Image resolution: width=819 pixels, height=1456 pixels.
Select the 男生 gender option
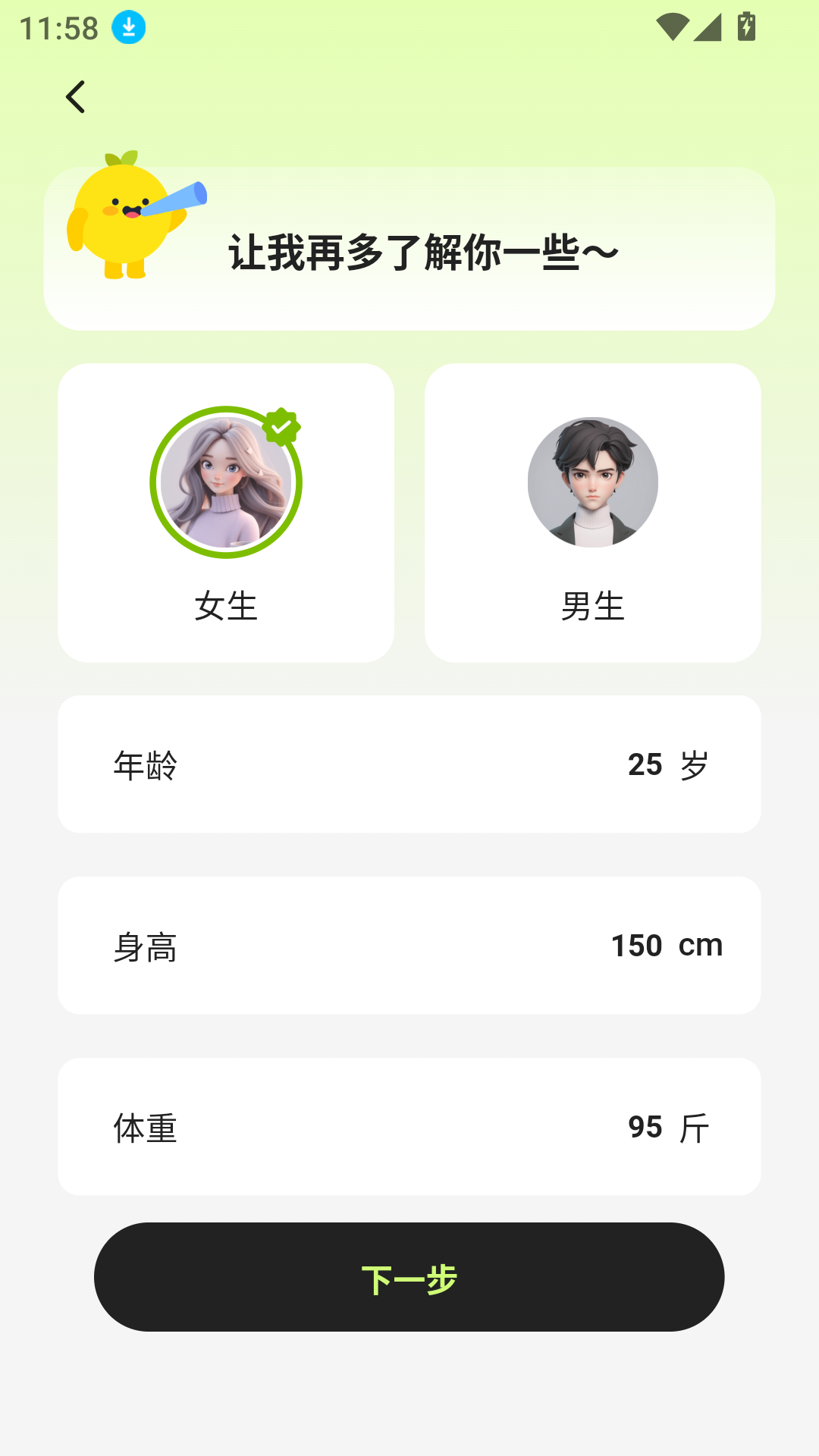[593, 513]
